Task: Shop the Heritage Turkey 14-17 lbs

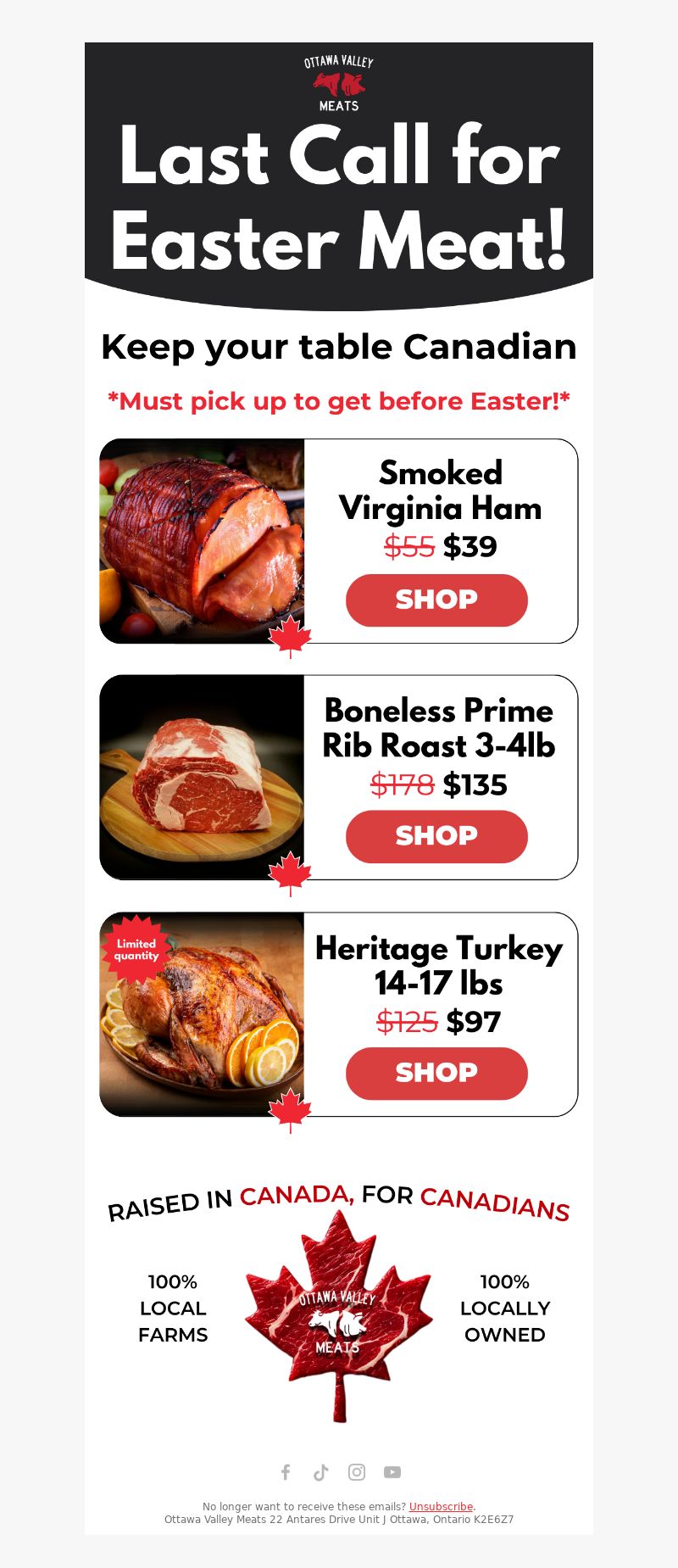Action: click(436, 1073)
